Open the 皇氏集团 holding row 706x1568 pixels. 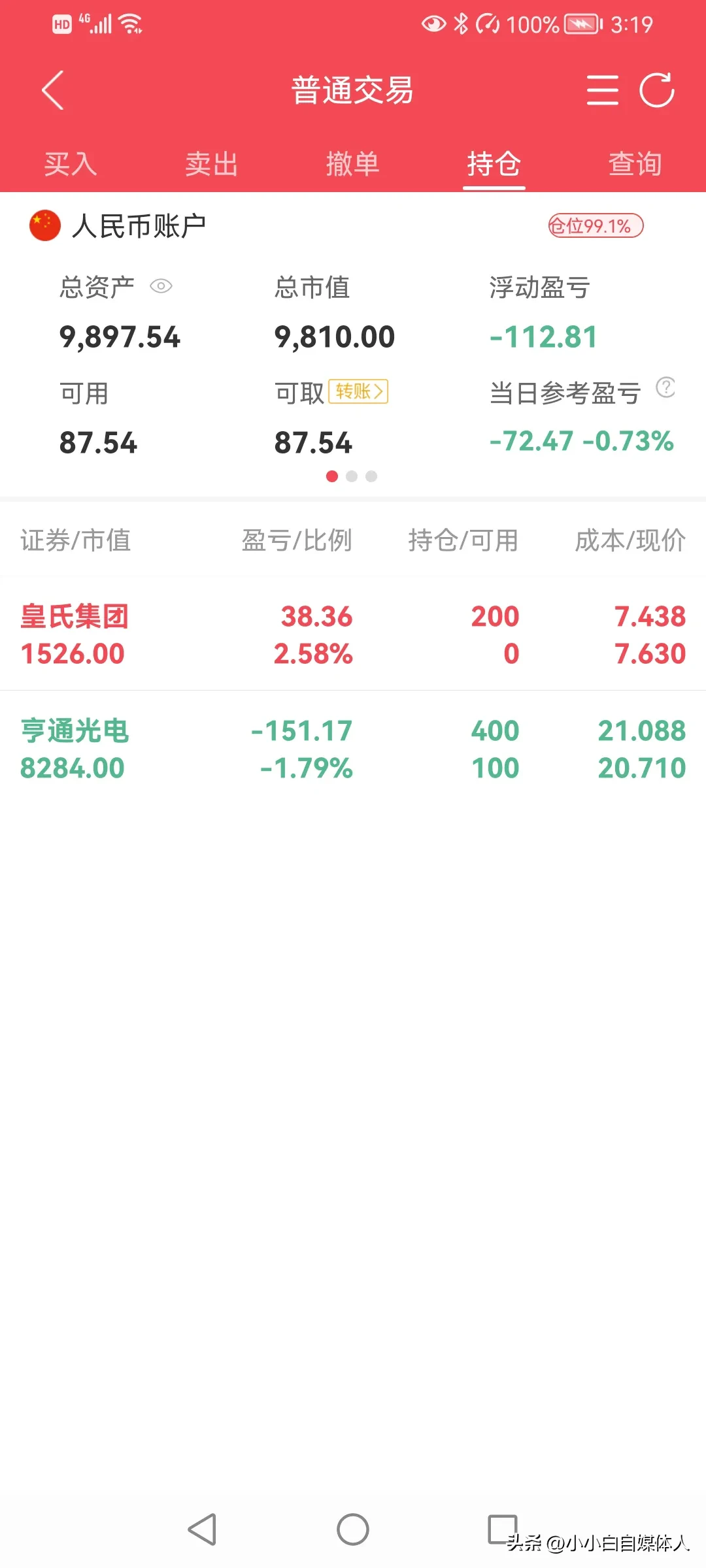click(x=353, y=634)
